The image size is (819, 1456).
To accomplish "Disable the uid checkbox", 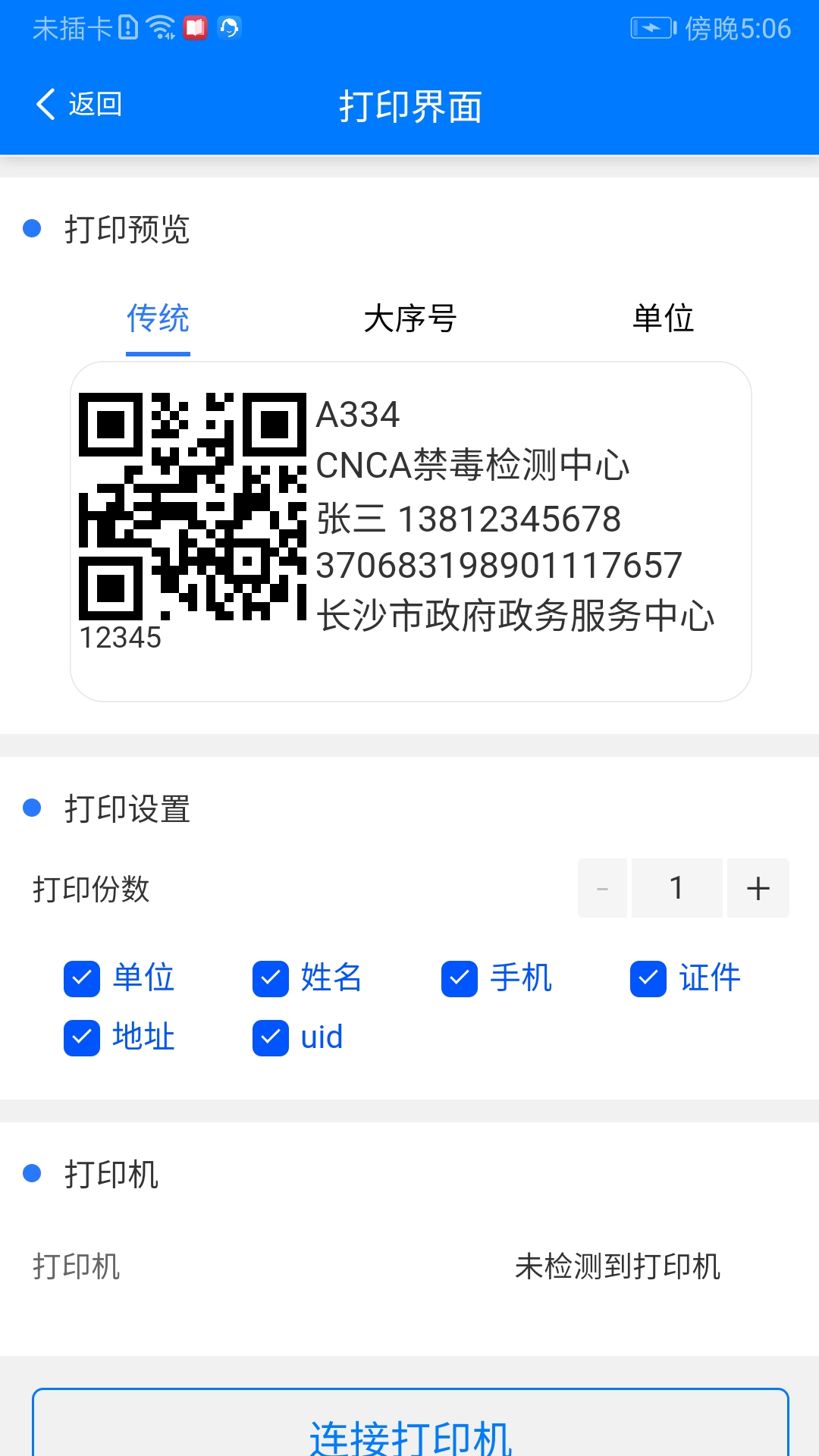I will pyautogui.click(x=270, y=1037).
